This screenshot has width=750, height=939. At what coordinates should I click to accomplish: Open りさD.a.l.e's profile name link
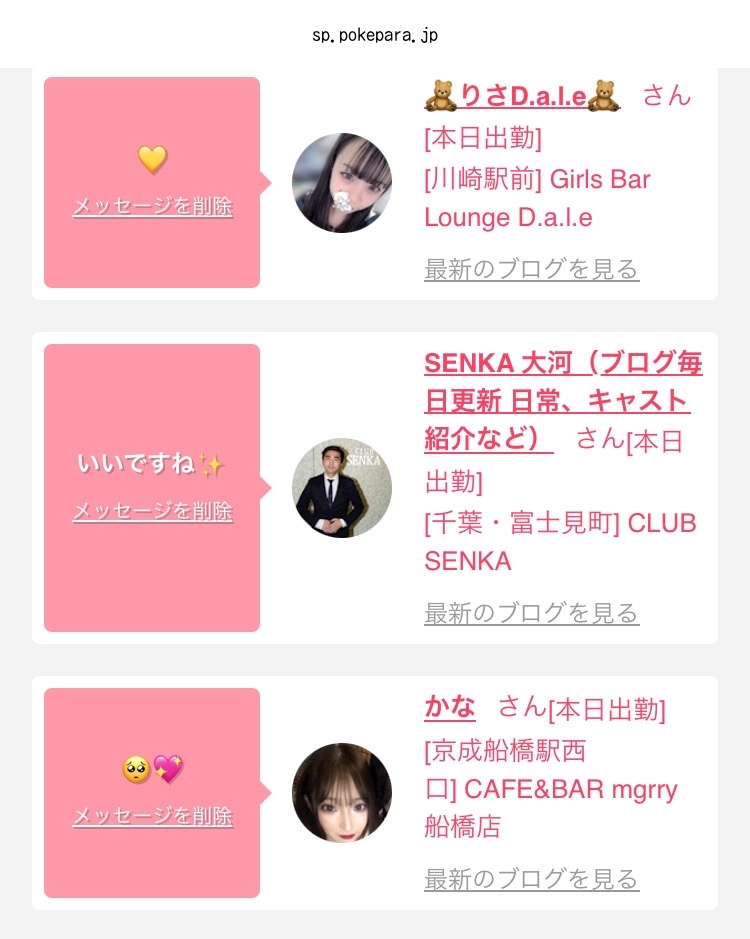pyautogui.click(x=522, y=96)
